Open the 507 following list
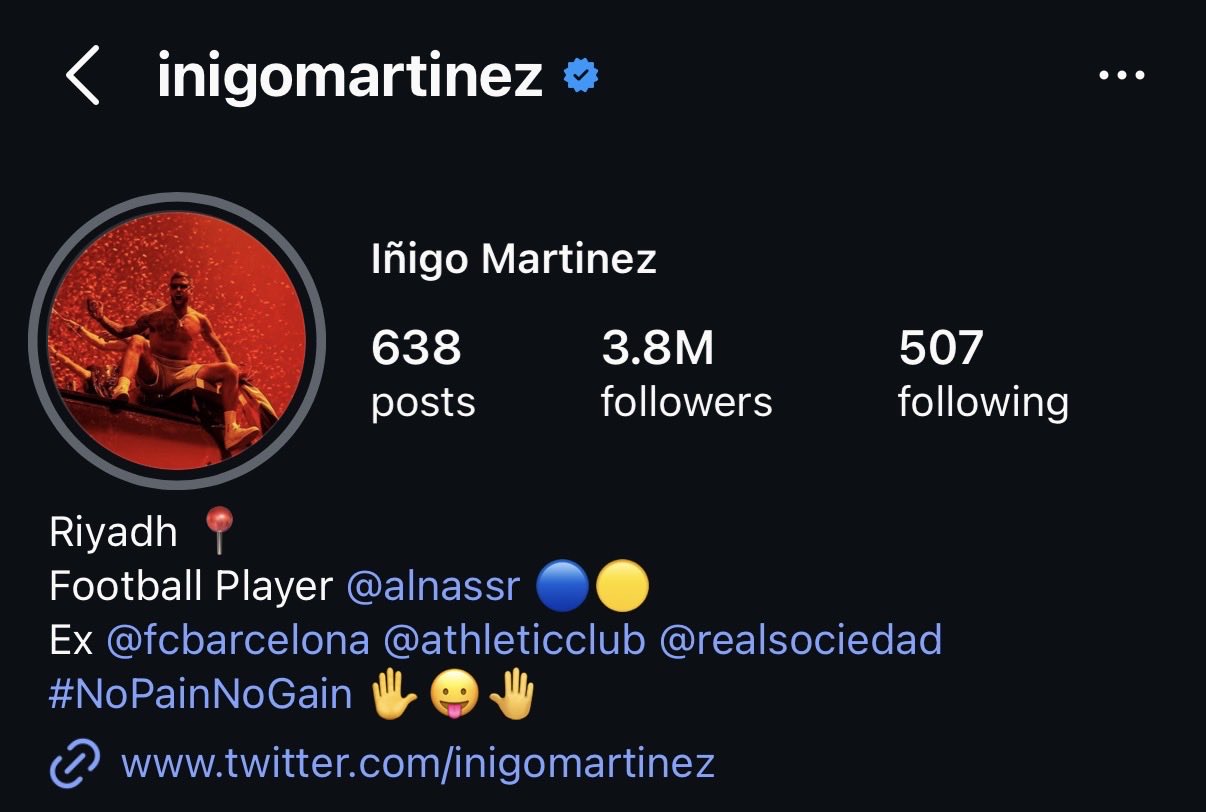This screenshot has height=812, width=1206. click(982, 375)
